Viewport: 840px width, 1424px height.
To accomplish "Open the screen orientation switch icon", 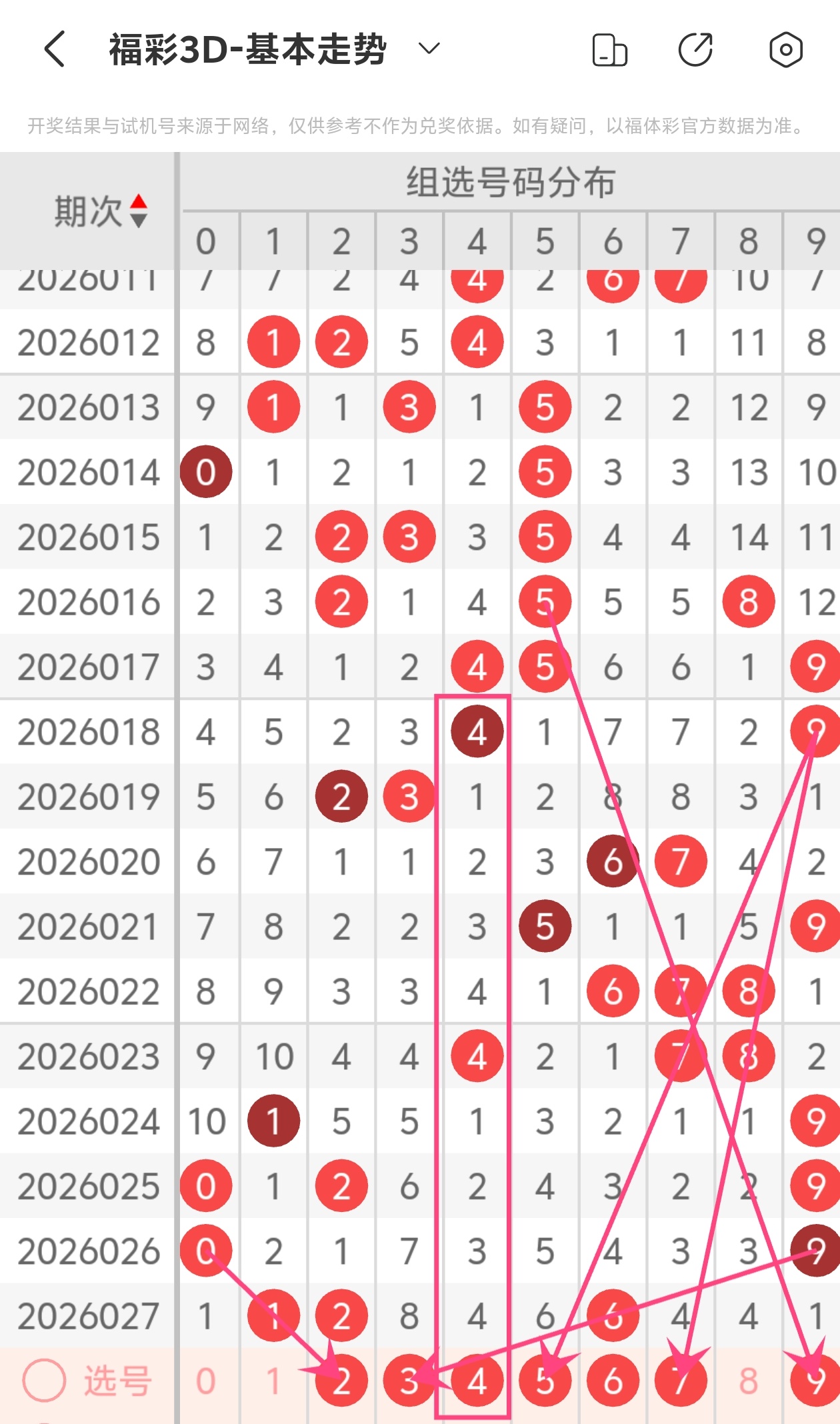I will [609, 50].
